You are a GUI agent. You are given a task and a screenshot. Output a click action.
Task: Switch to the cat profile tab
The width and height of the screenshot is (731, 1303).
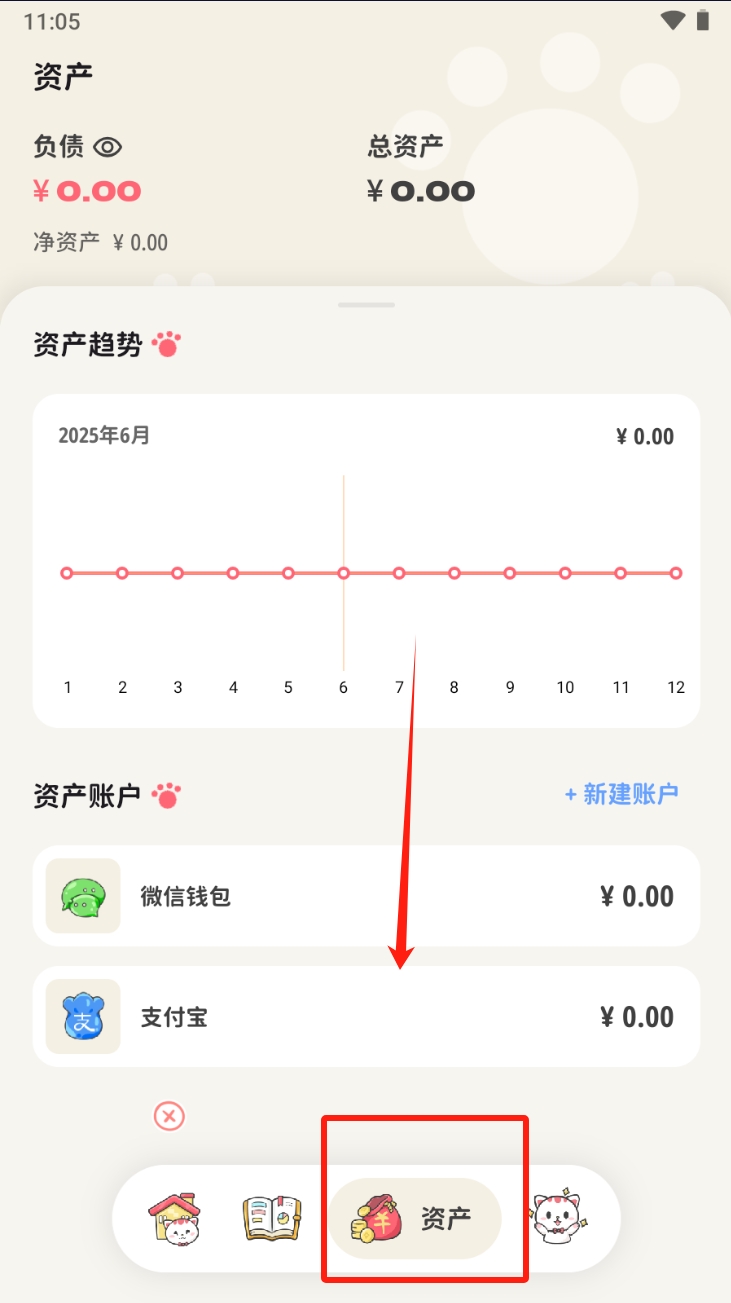pyautogui.click(x=558, y=1219)
